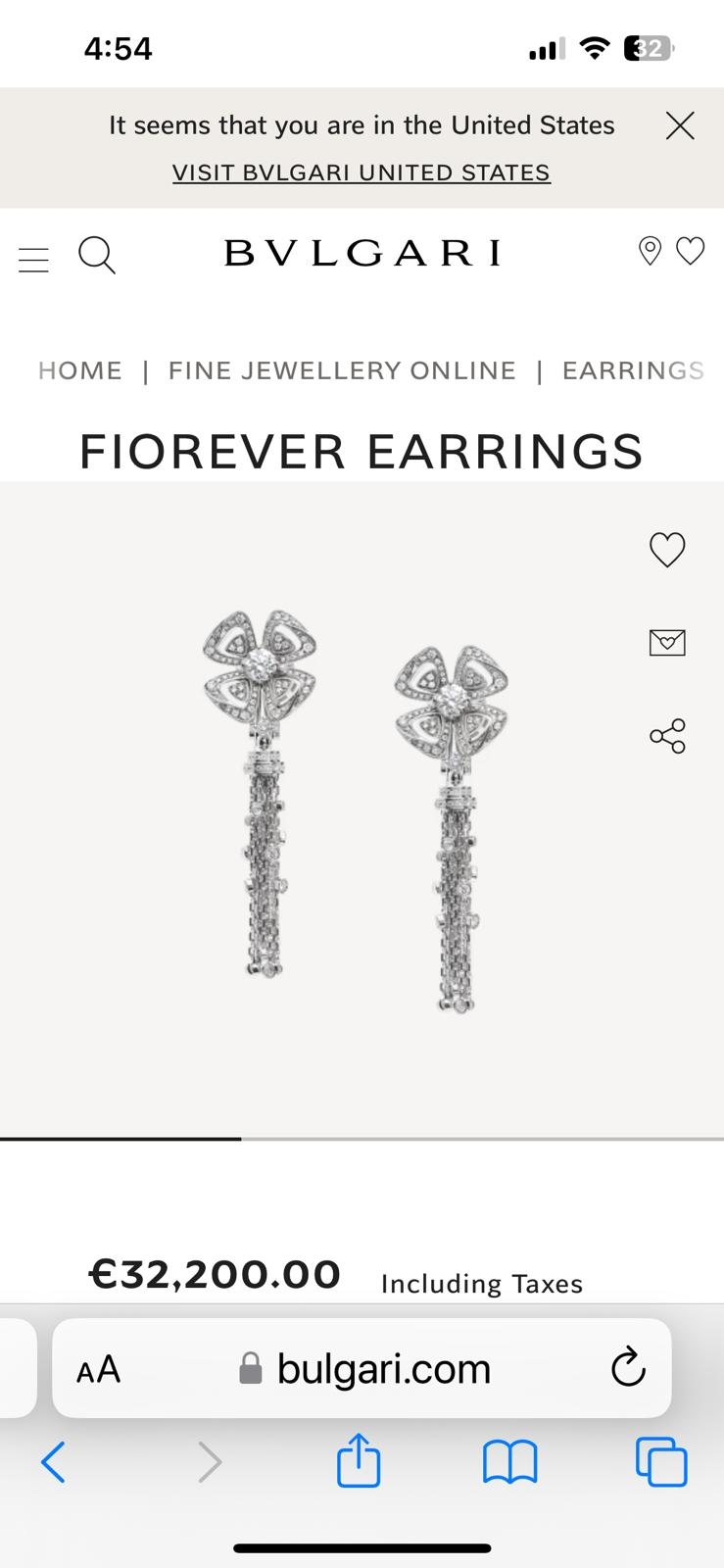Image resolution: width=724 pixels, height=1568 pixels.
Task: Open the contact-us envelope icon
Action: tap(667, 642)
